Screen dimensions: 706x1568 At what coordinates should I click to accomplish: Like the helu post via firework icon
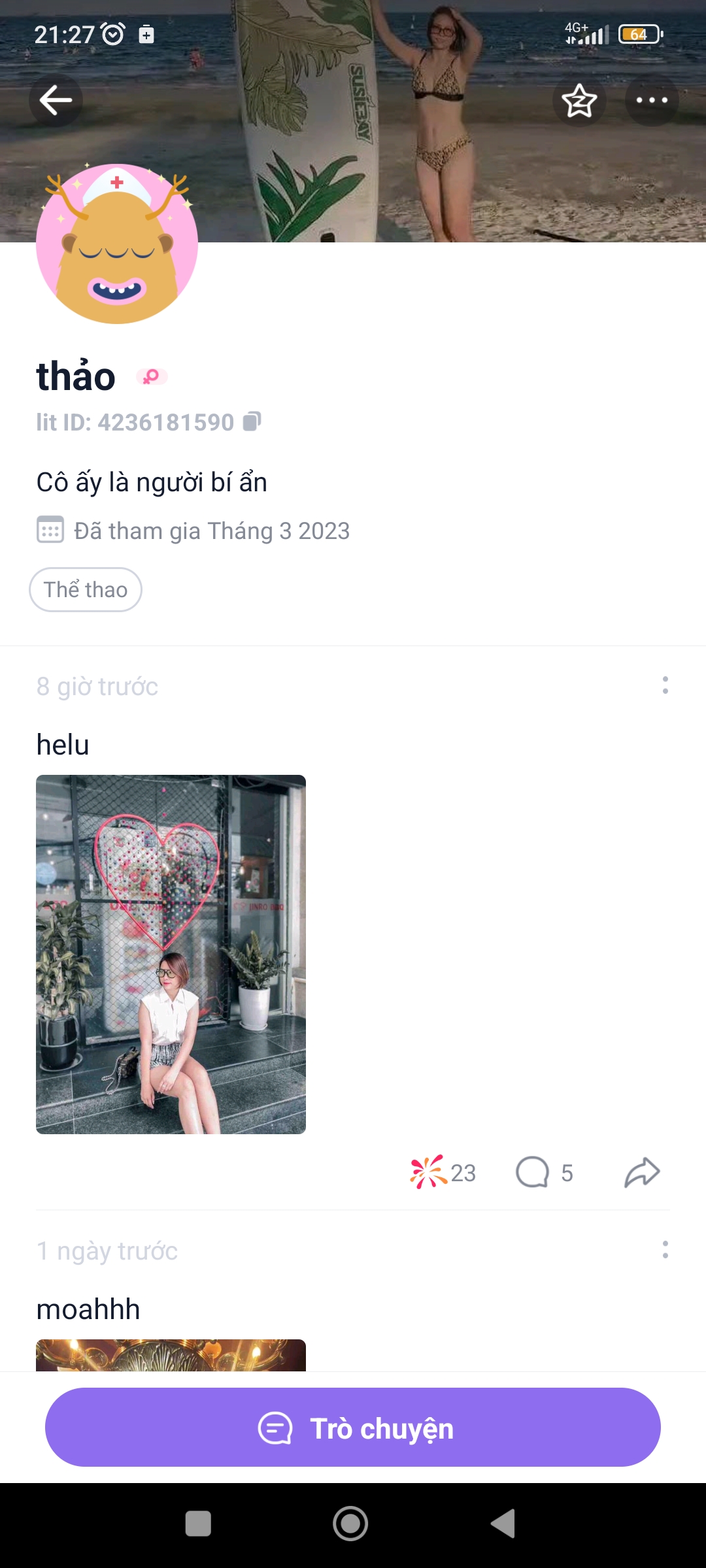(x=426, y=1171)
